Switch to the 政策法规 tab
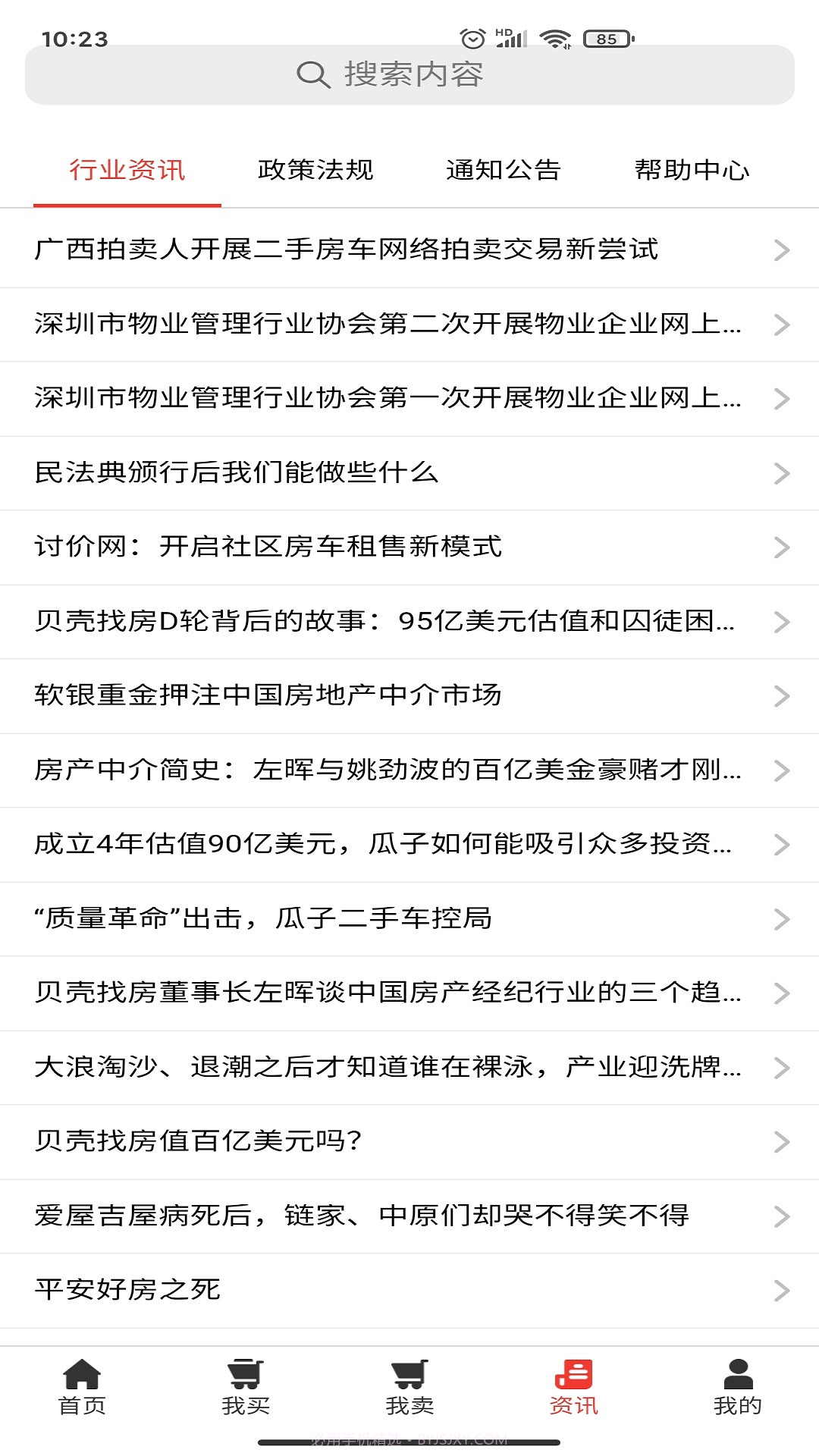The image size is (819, 1456). click(x=315, y=171)
